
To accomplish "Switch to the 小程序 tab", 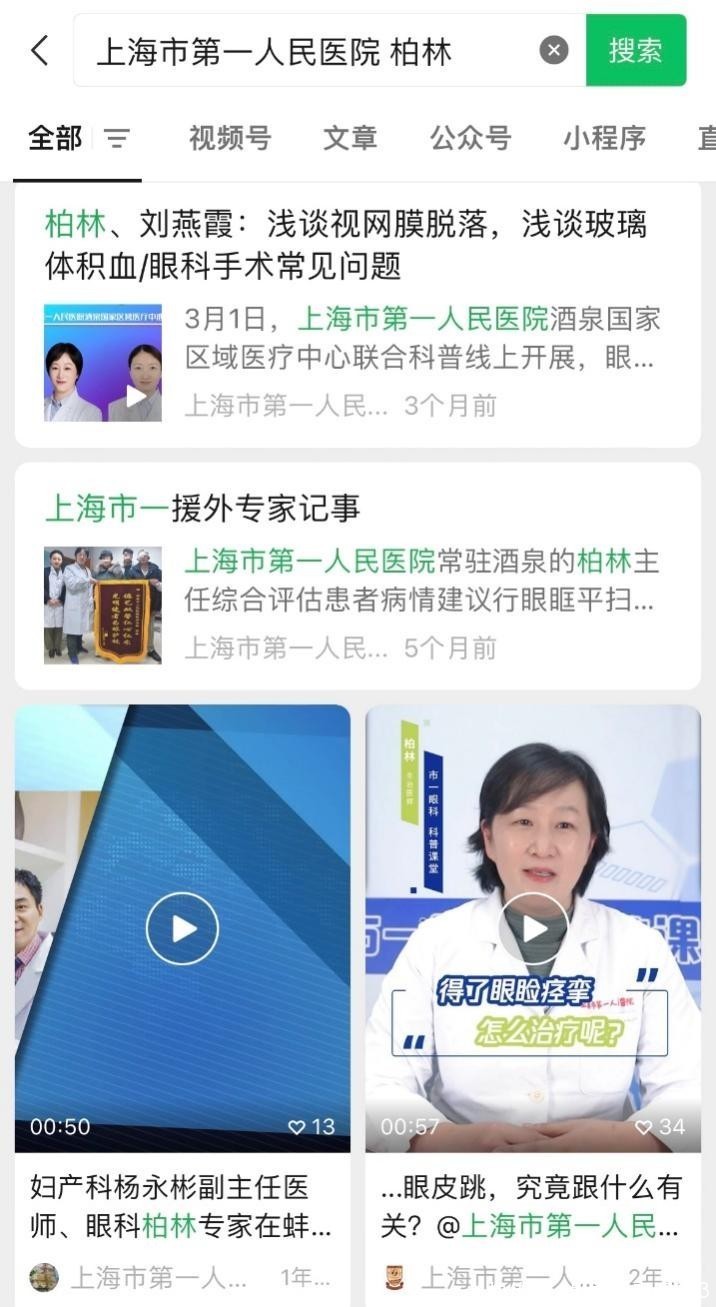I will pos(604,138).
